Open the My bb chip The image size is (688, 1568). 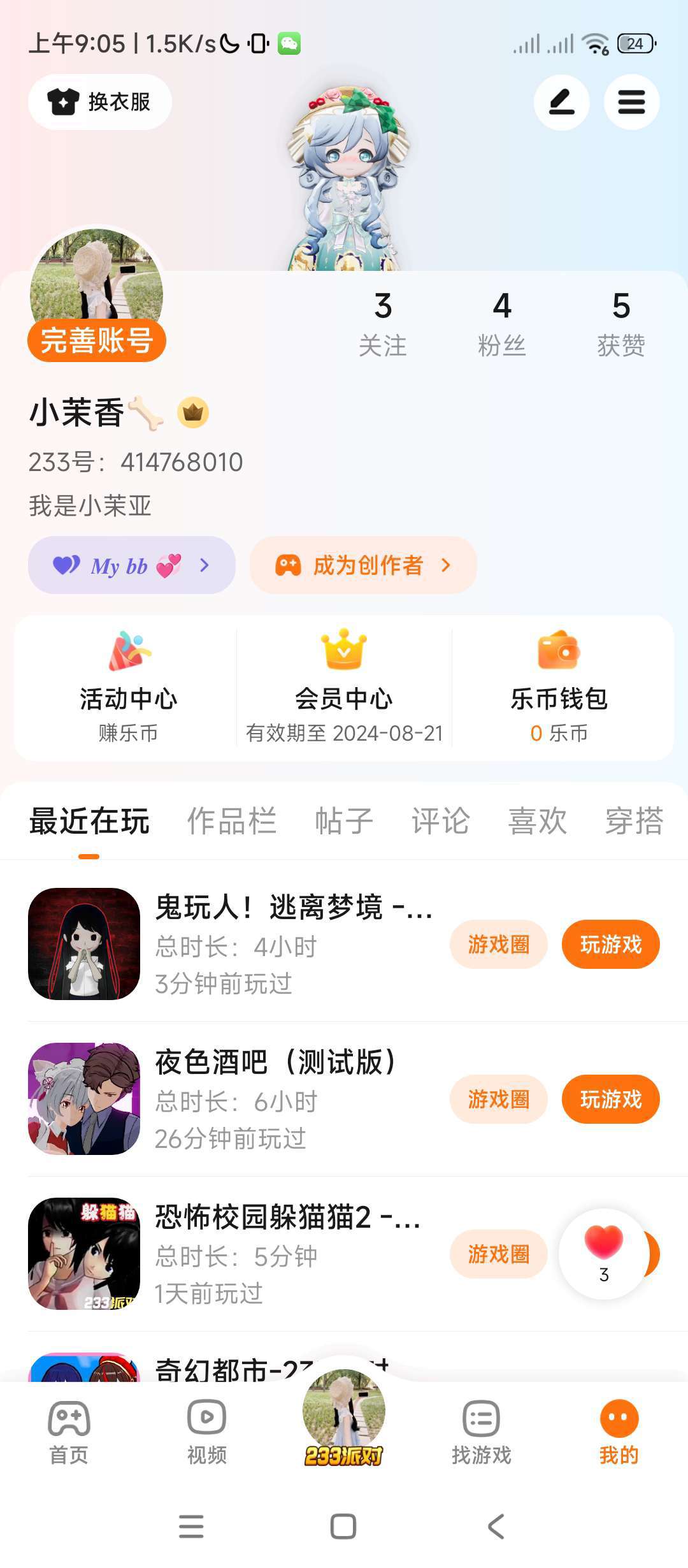pyautogui.click(x=132, y=565)
